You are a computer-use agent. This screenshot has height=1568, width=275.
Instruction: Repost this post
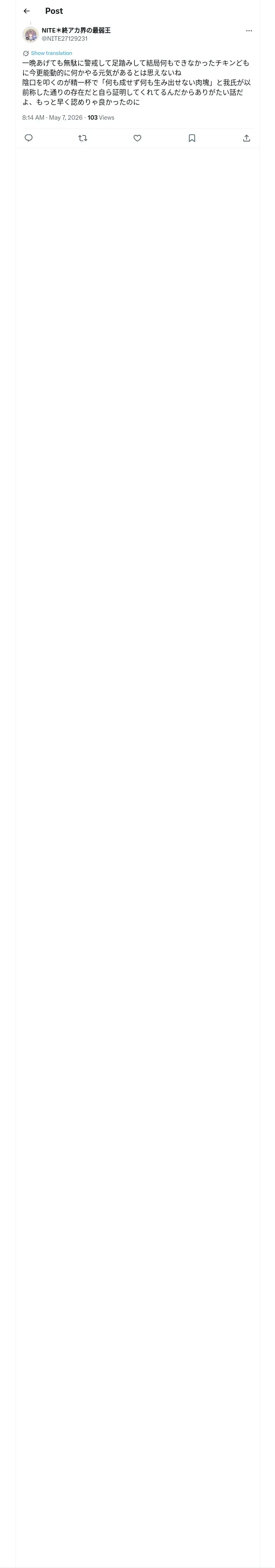(x=83, y=138)
